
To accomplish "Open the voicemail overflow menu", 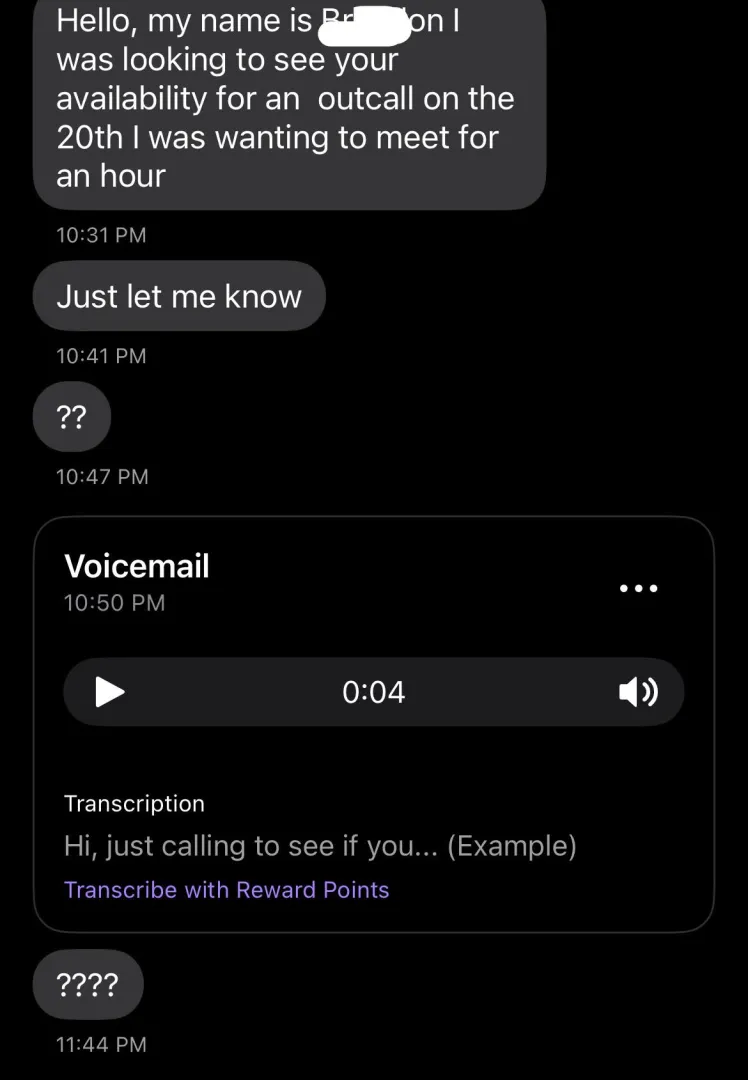I will 638,588.
